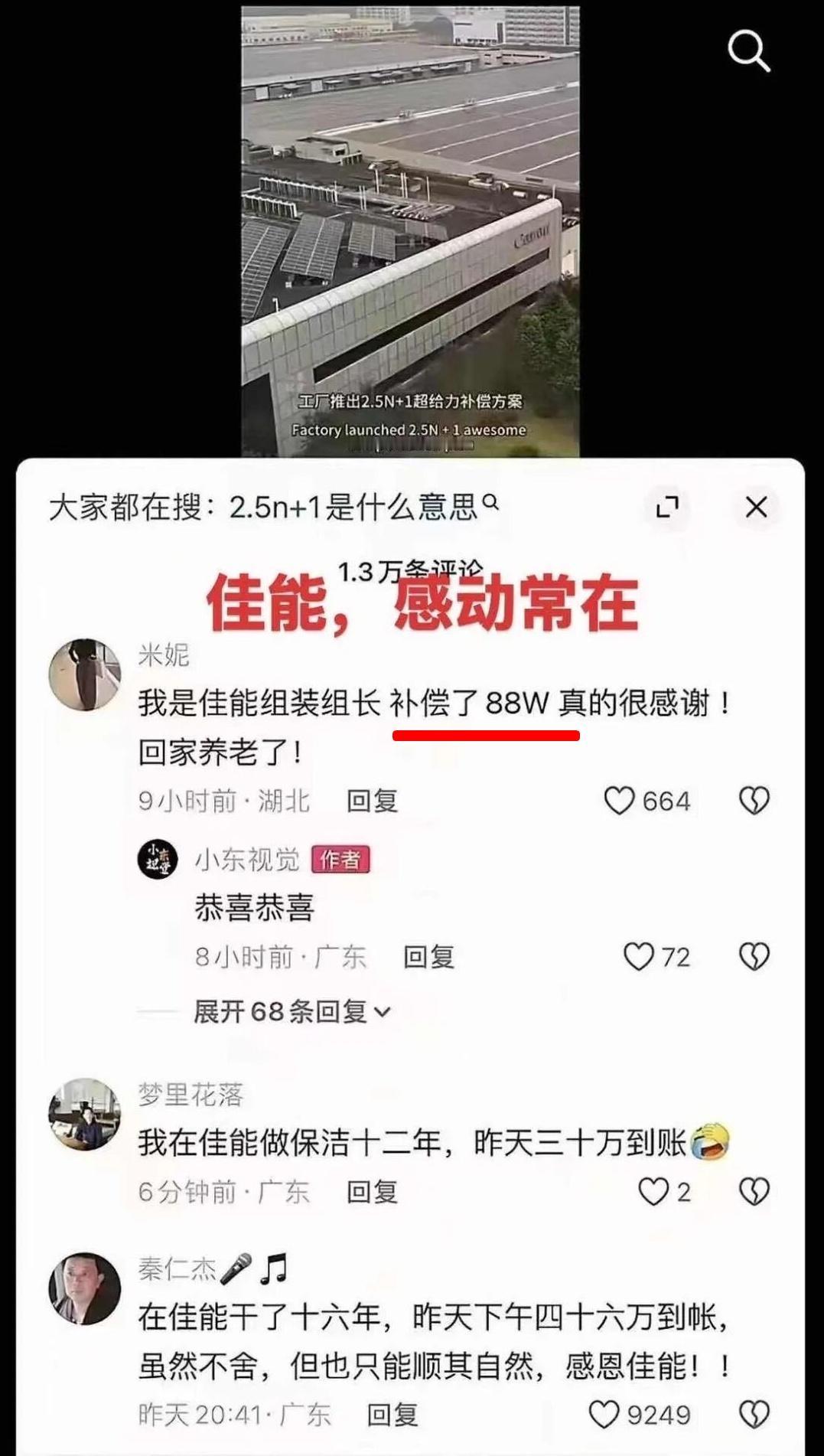Click the search magnifier icon on the video
The height and width of the screenshot is (1456, 824).
(748, 51)
